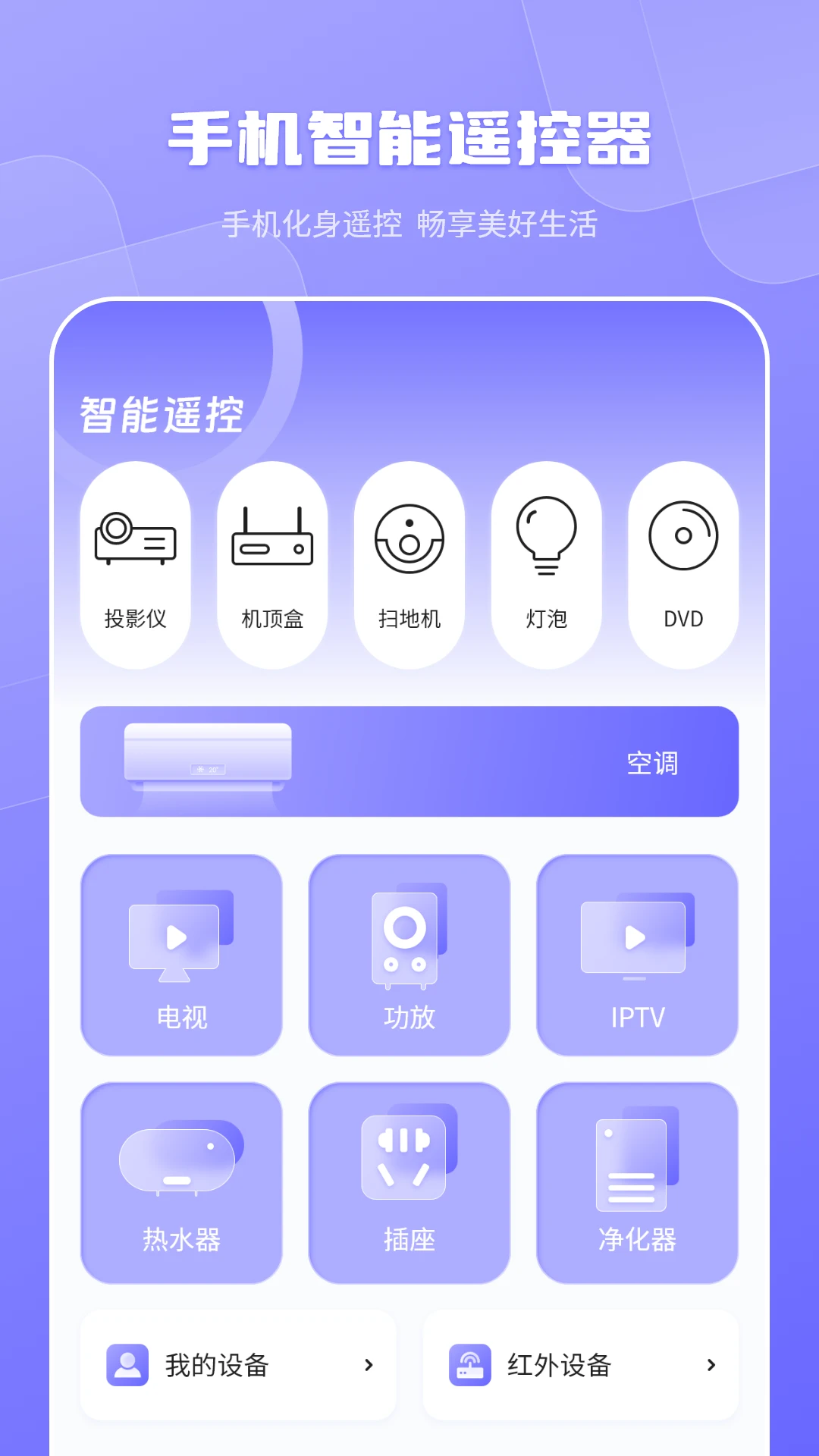Select the 电视 TV remote icon
Image resolution: width=819 pixels, height=1456 pixels.
tap(182, 955)
